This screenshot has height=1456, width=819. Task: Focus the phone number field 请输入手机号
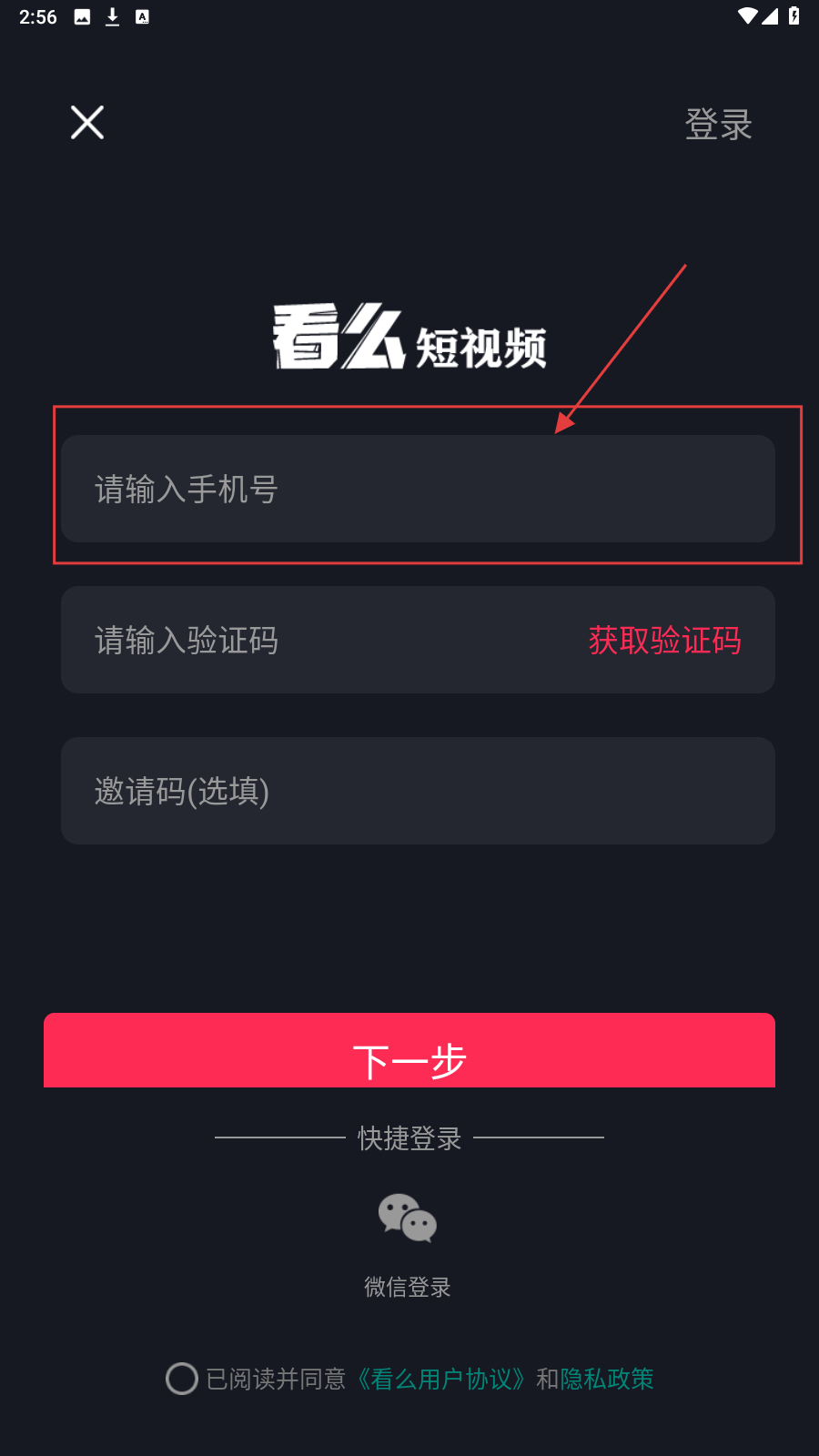[418, 489]
